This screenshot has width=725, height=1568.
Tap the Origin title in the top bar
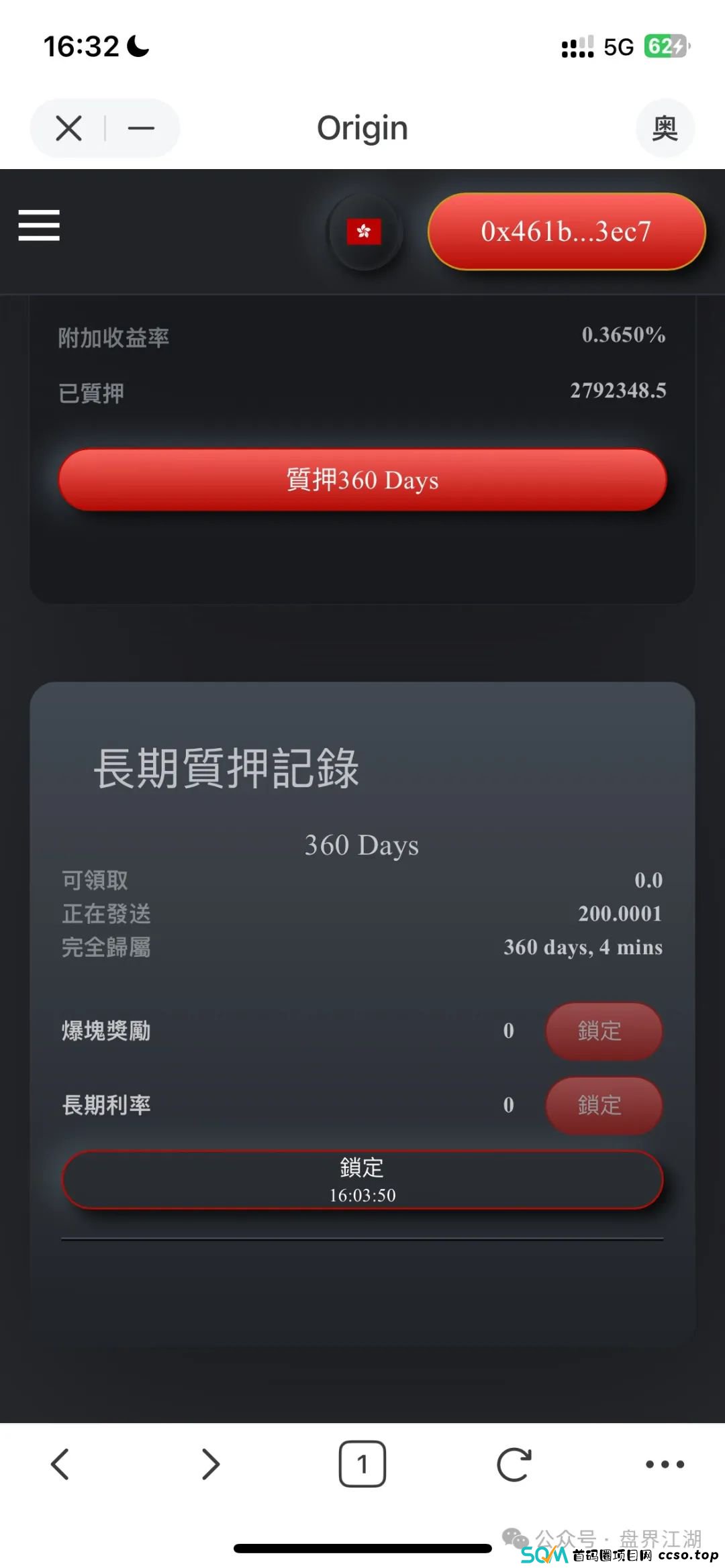click(362, 127)
